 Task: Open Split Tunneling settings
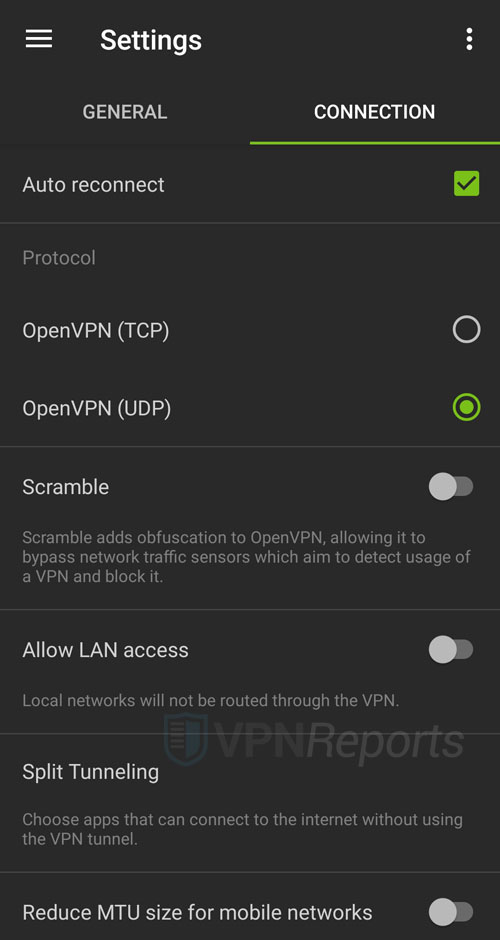[x=250, y=802]
